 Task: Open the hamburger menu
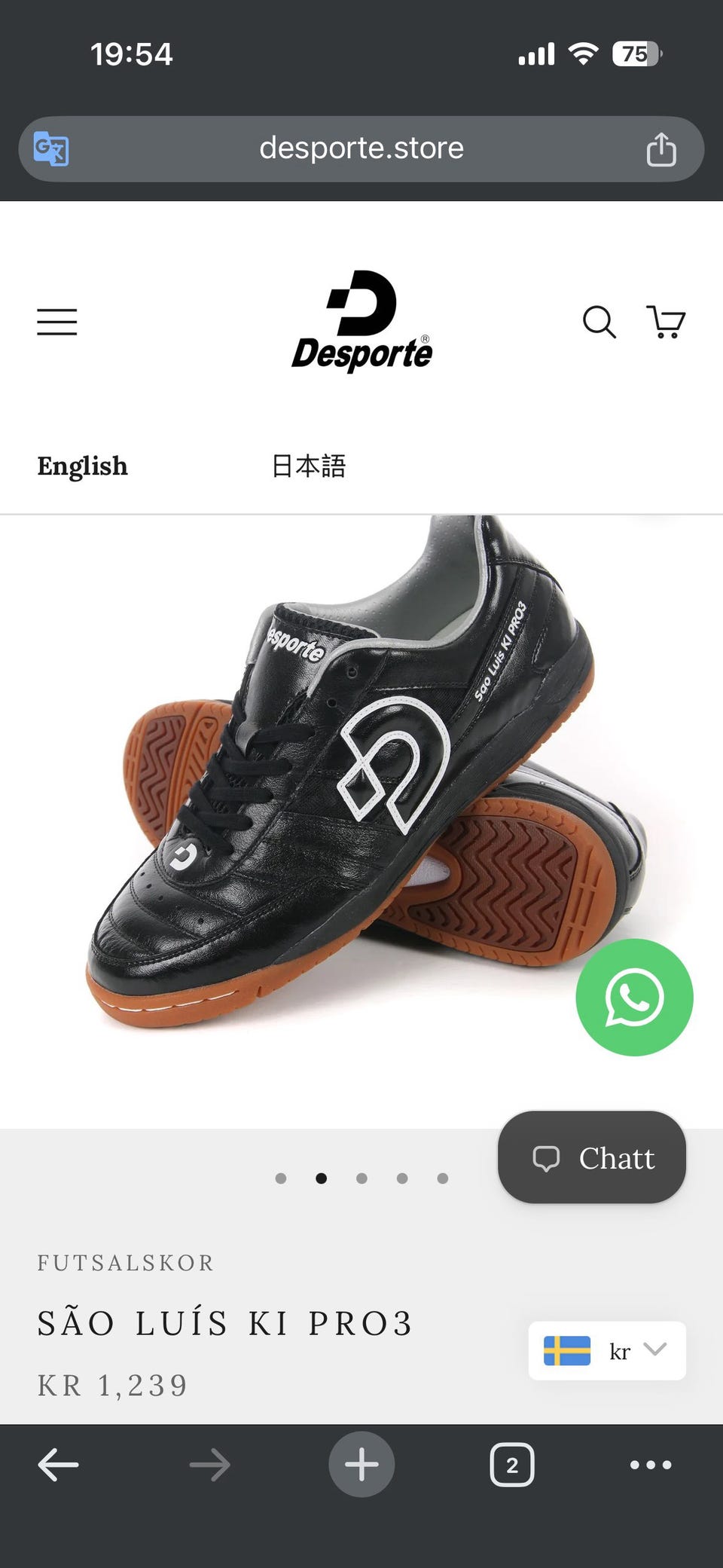[57, 322]
